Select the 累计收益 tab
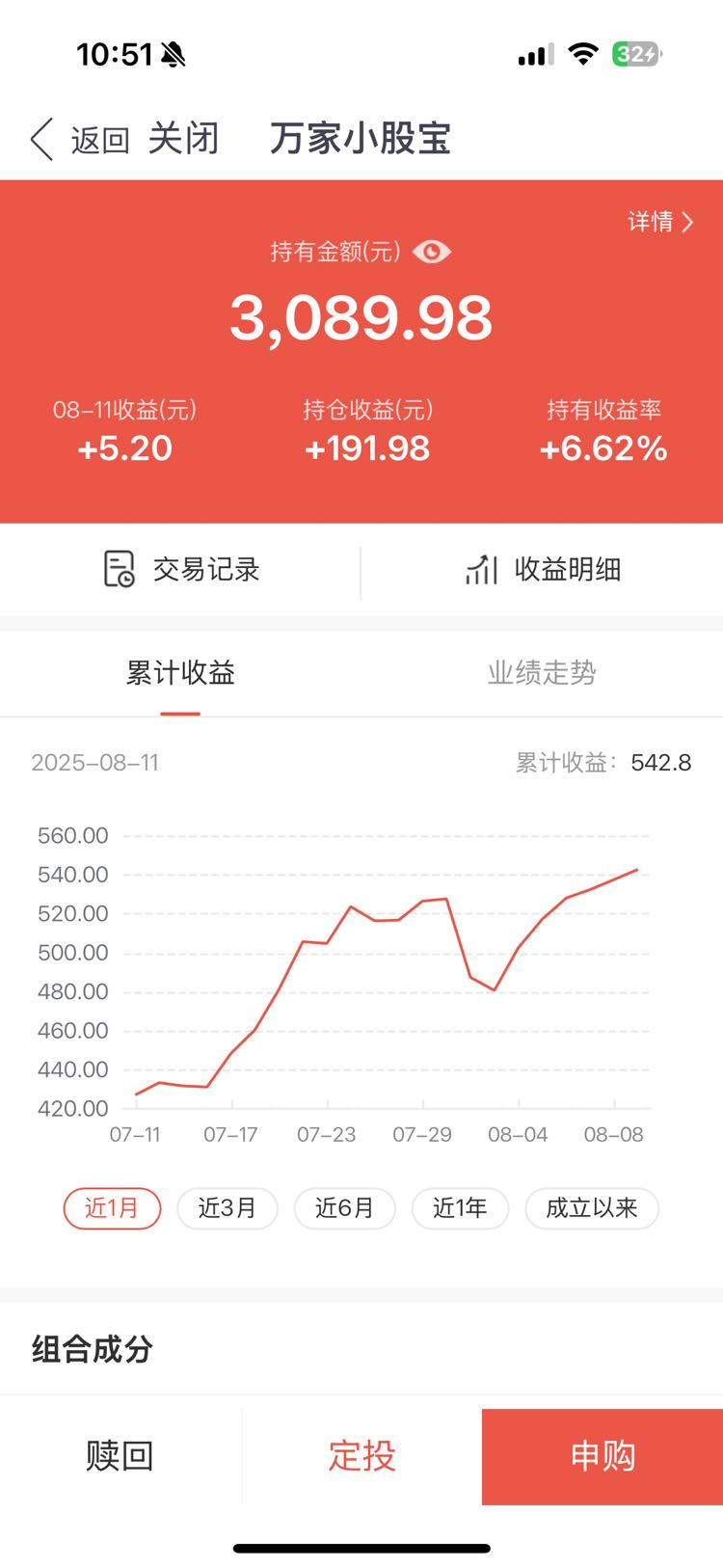Image resolution: width=723 pixels, height=1568 pixels. click(180, 673)
